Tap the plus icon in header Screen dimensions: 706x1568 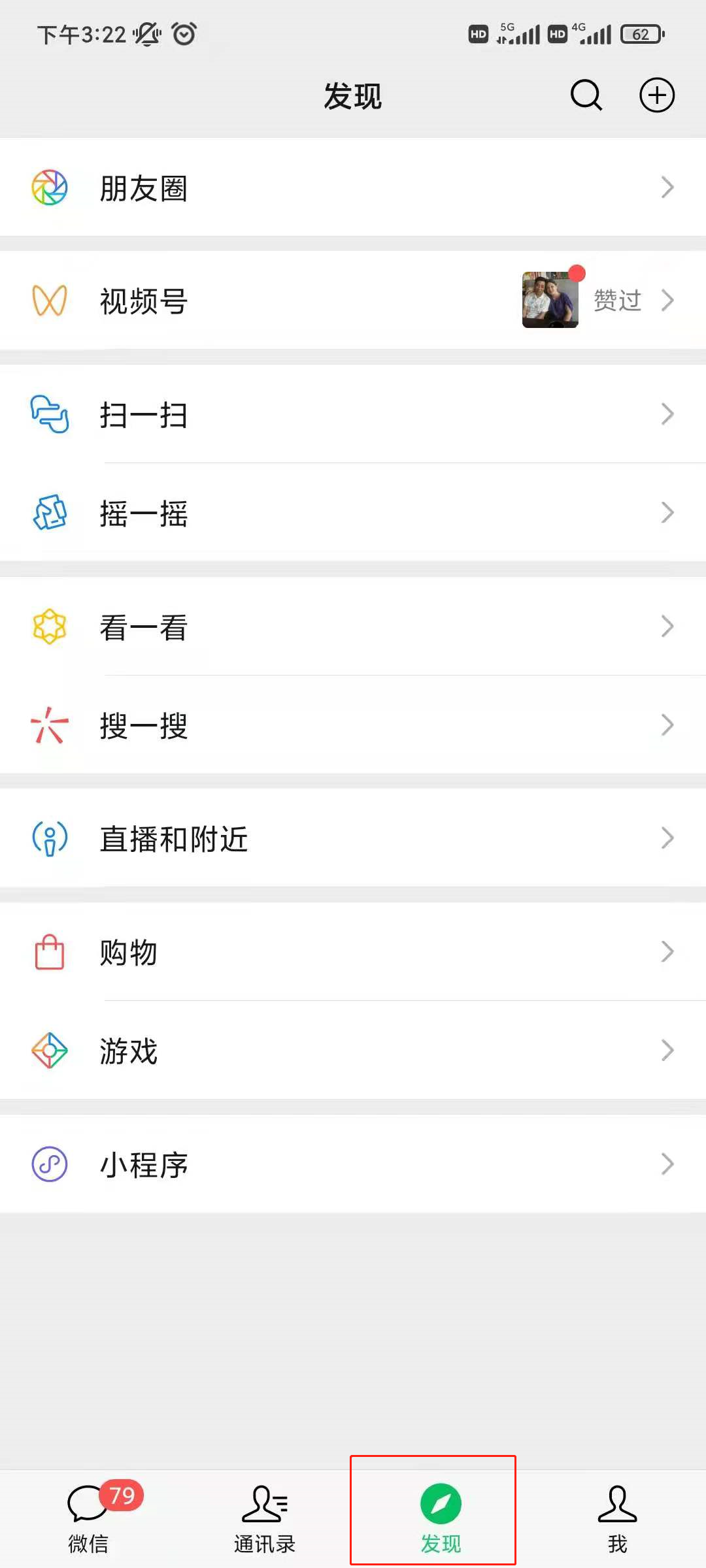tap(656, 95)
